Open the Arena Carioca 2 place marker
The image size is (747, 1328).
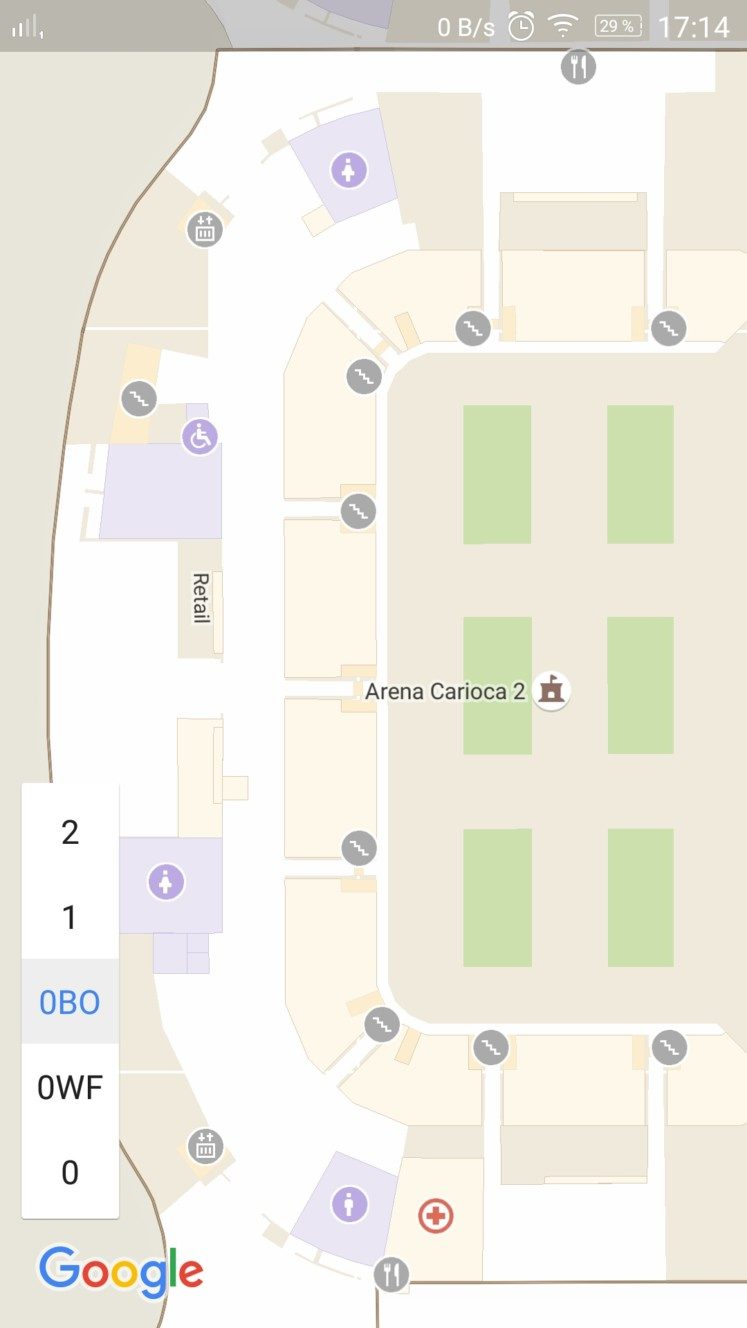click(551, 691)
